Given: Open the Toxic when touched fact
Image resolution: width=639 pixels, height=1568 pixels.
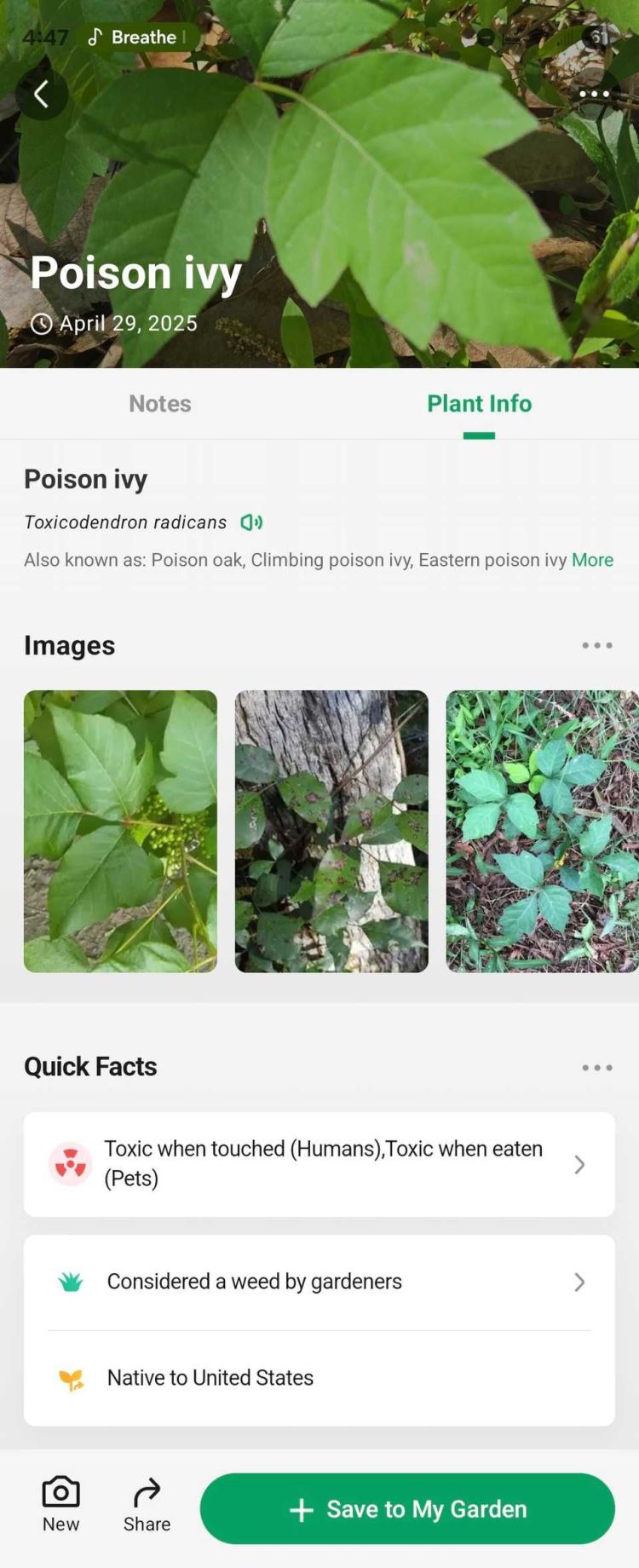Looking at the screenshot, I should click(319, 1164).
